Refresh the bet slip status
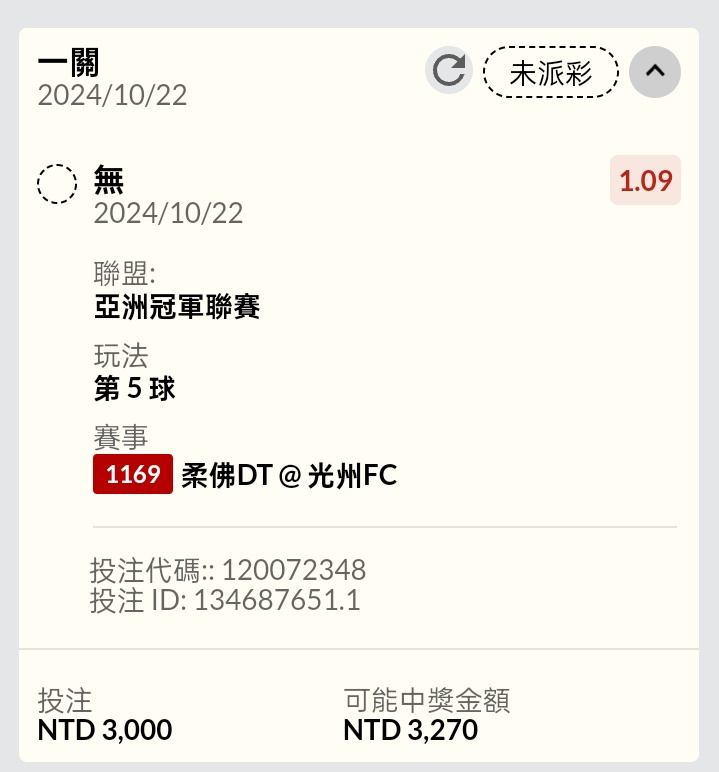Image resolution: width=719 pixels, height=772 pixels. (x=449, y=71)
